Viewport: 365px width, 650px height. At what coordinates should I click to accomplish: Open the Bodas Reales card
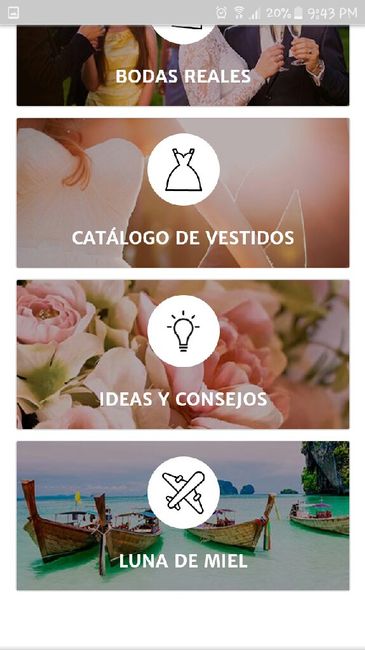click(183, 65)
